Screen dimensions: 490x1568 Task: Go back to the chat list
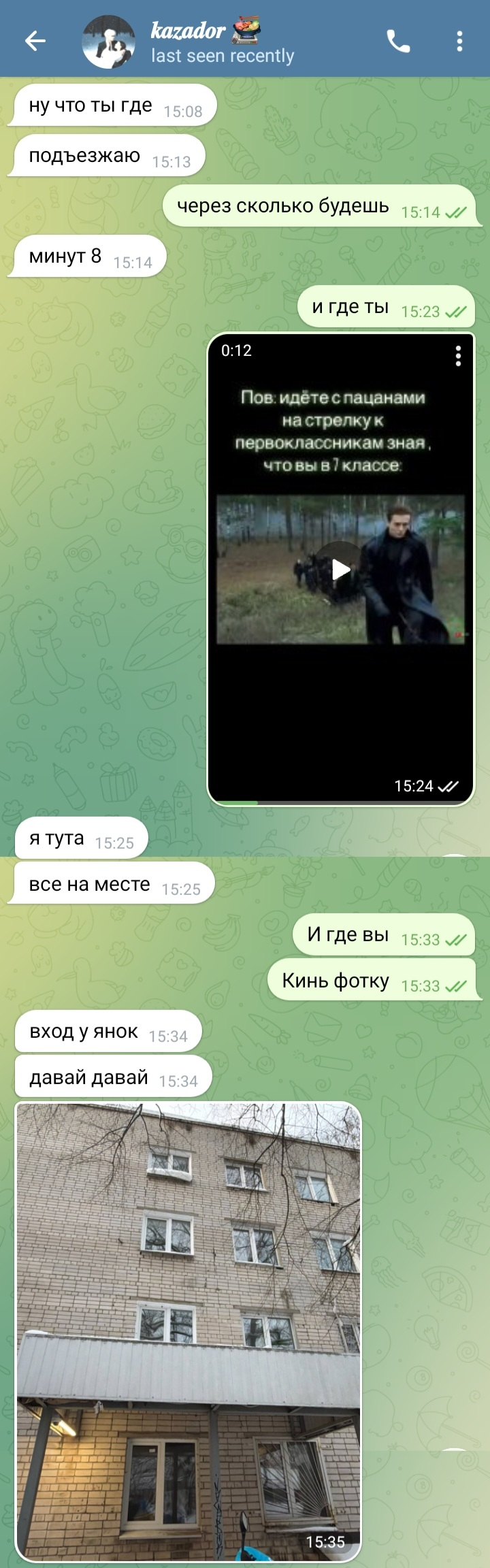(x=35, y=42)
